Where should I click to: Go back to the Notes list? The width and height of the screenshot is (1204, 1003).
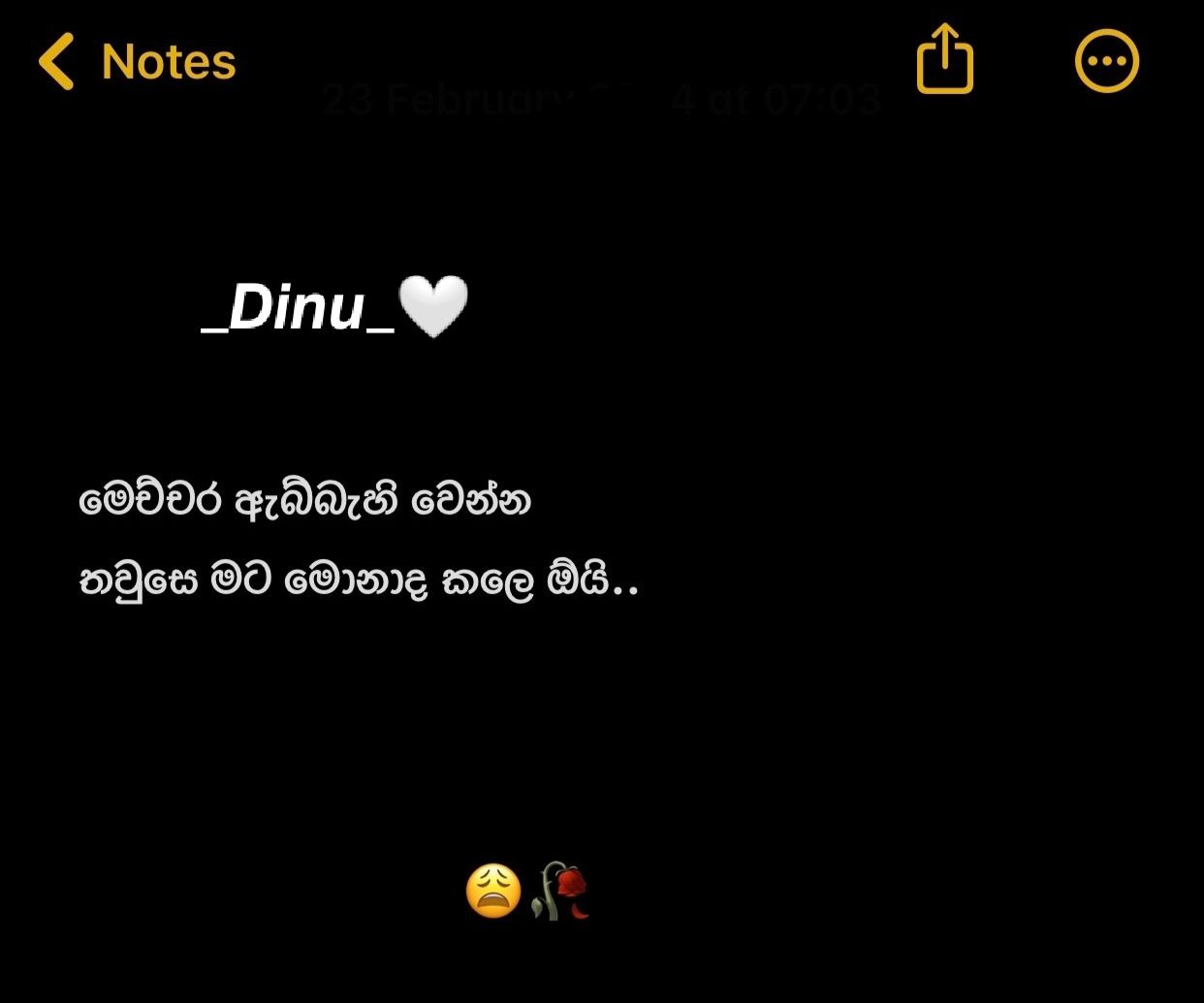coord(137,61)
